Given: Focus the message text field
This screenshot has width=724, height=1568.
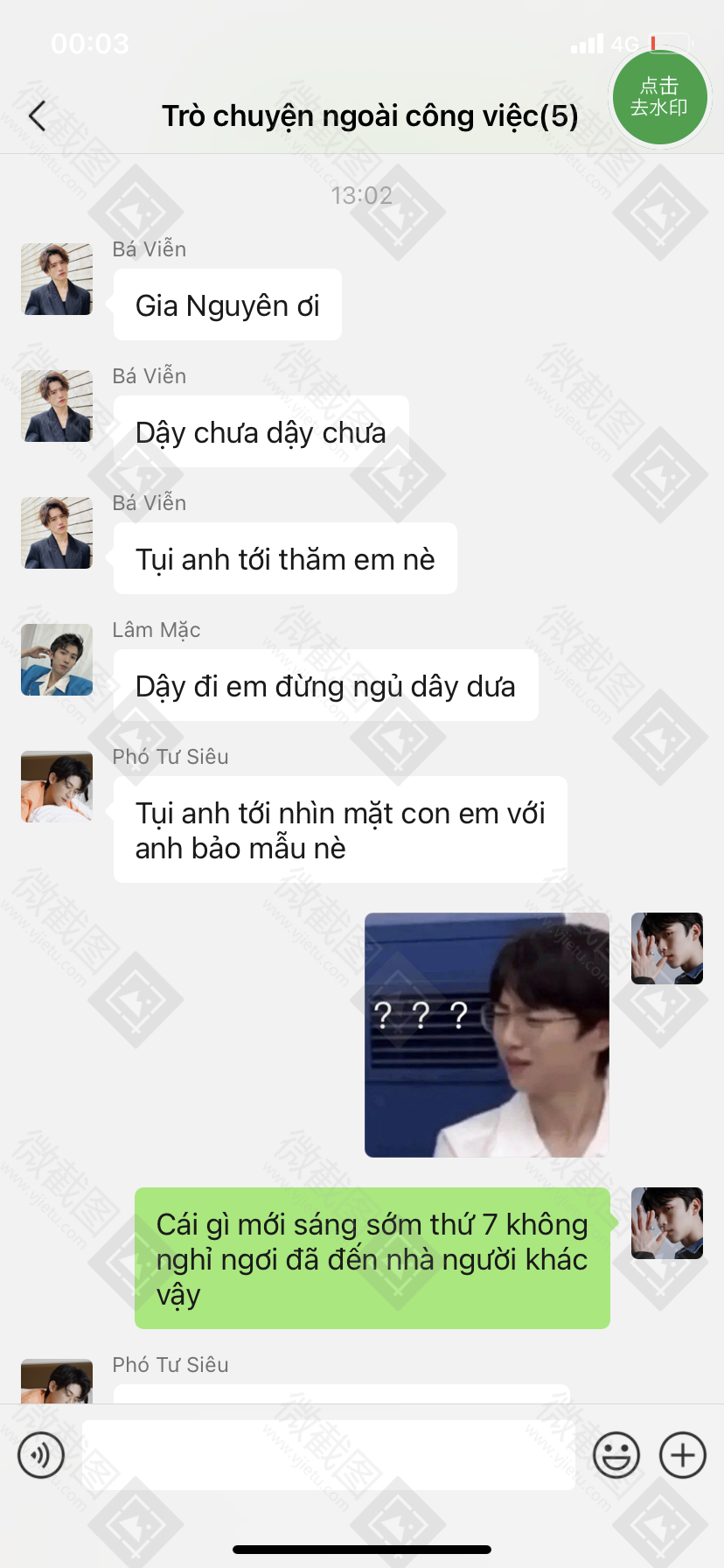Looking at the screenshot, I should click(x=329, y=1455).
